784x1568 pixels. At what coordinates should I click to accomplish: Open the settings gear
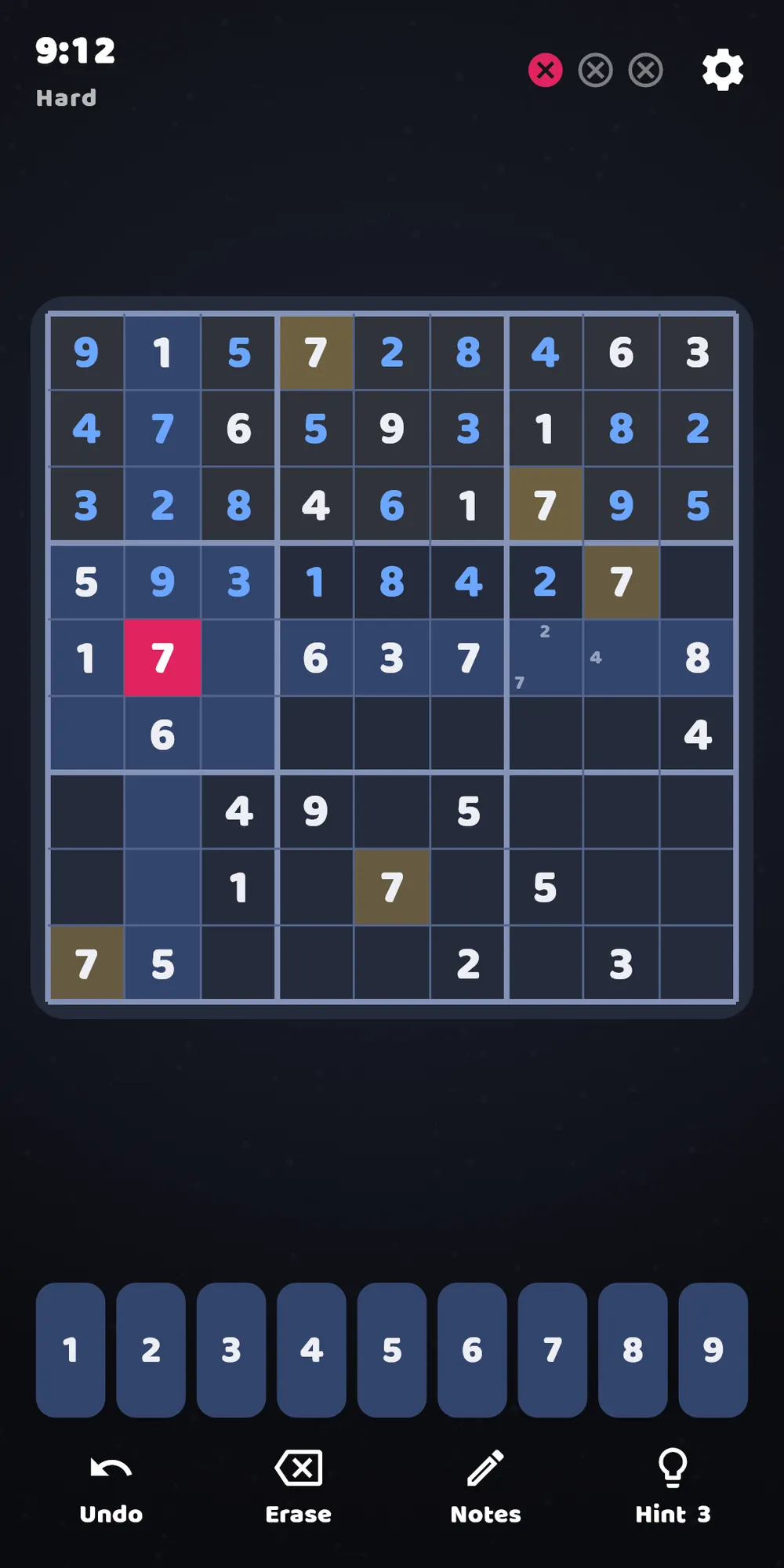point(722,70)
